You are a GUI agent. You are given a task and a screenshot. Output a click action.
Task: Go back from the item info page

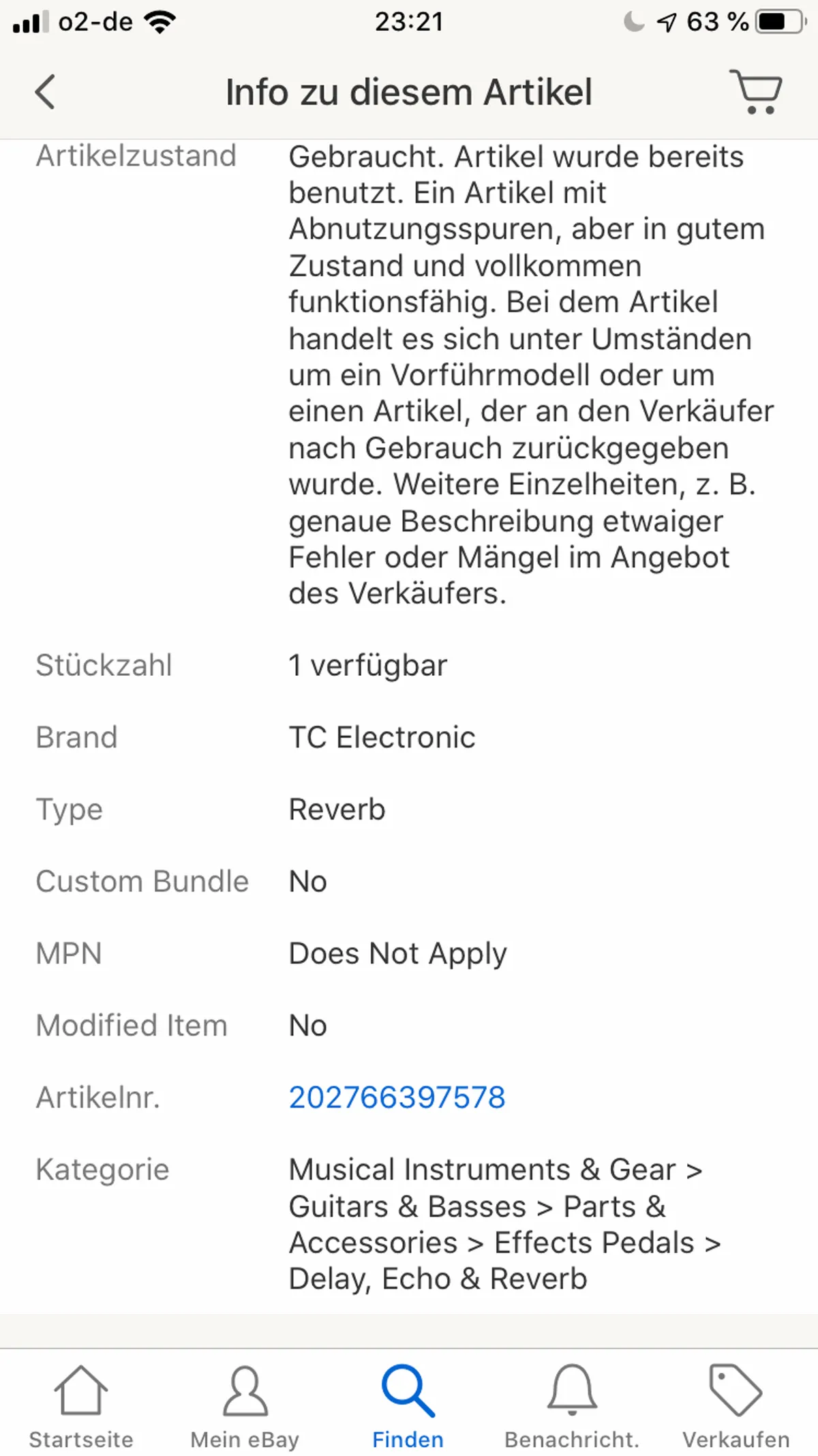pyautogui.click(x=45, y=92)
